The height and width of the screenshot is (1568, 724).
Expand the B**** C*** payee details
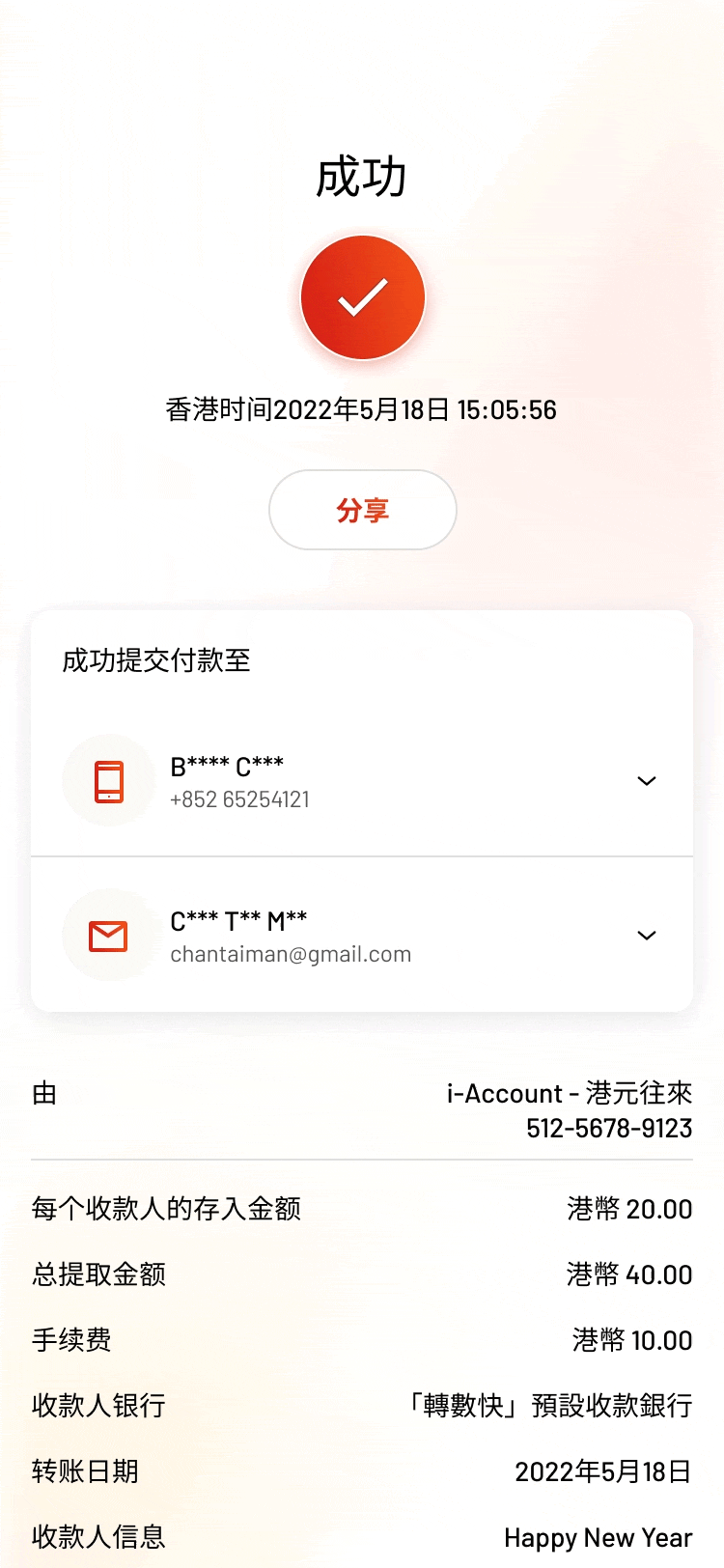(647, 780)
